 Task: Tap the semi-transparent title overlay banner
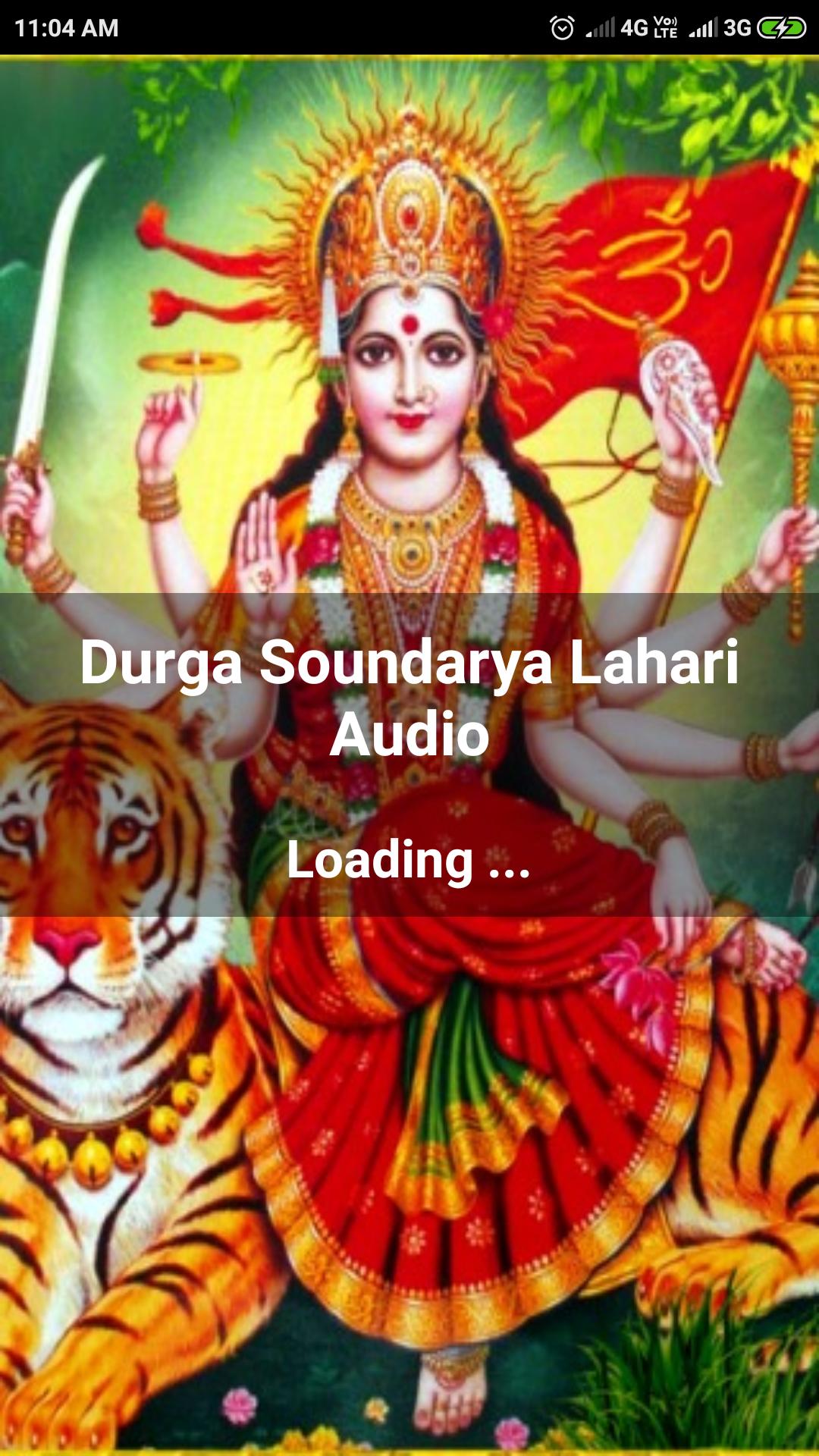409,751
